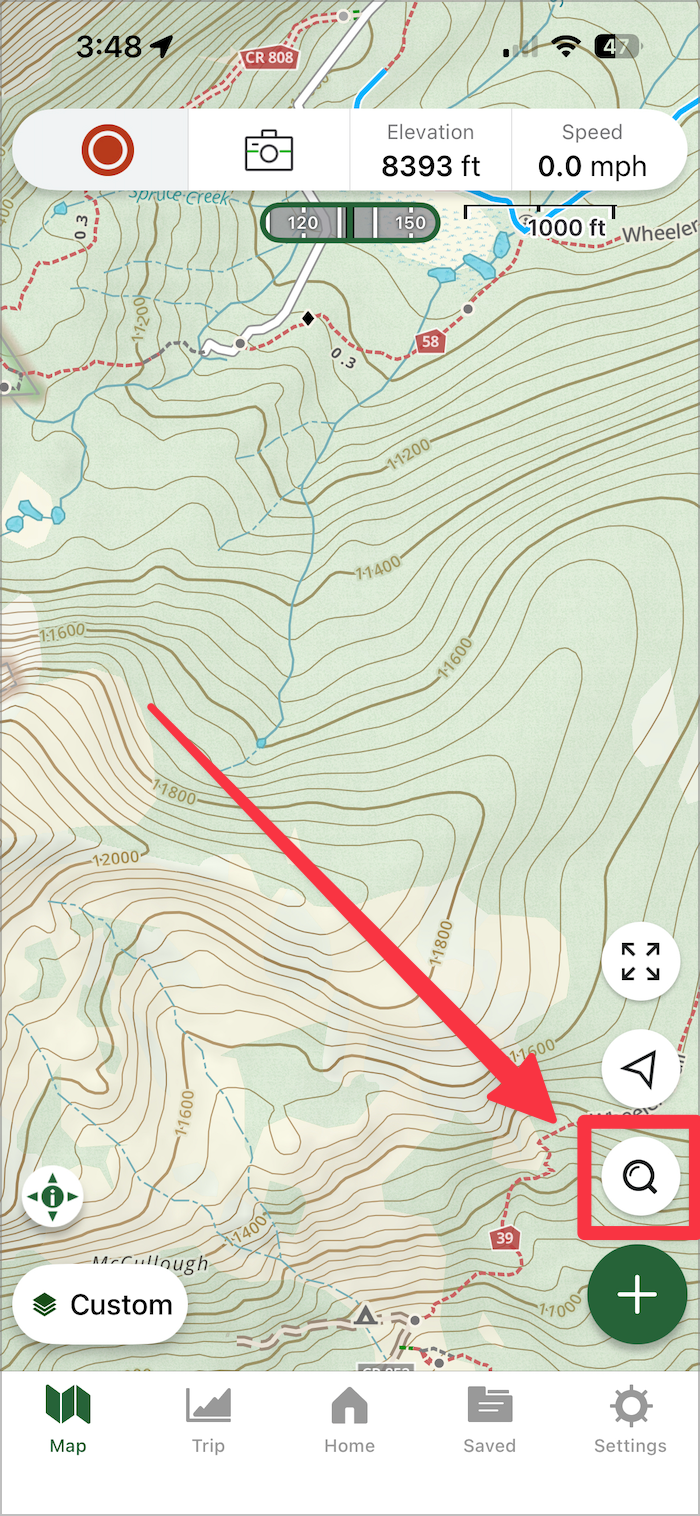The height and width of the screenshot is (1516, 700).
Task: Select the Map tab
Action: [68, 1420]
